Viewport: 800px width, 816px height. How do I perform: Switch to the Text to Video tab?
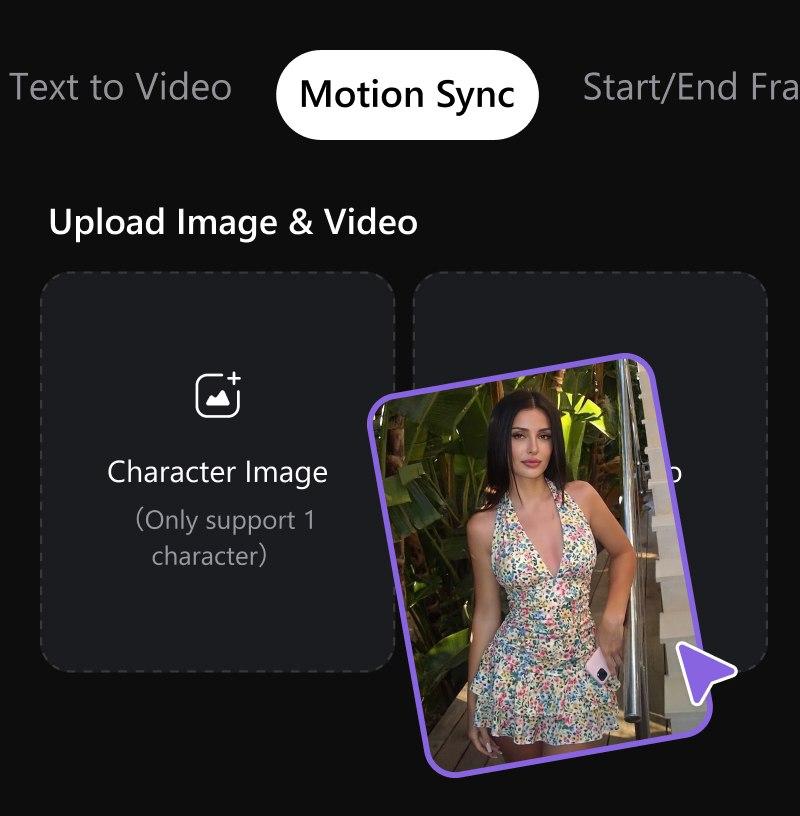coord(120,88)
